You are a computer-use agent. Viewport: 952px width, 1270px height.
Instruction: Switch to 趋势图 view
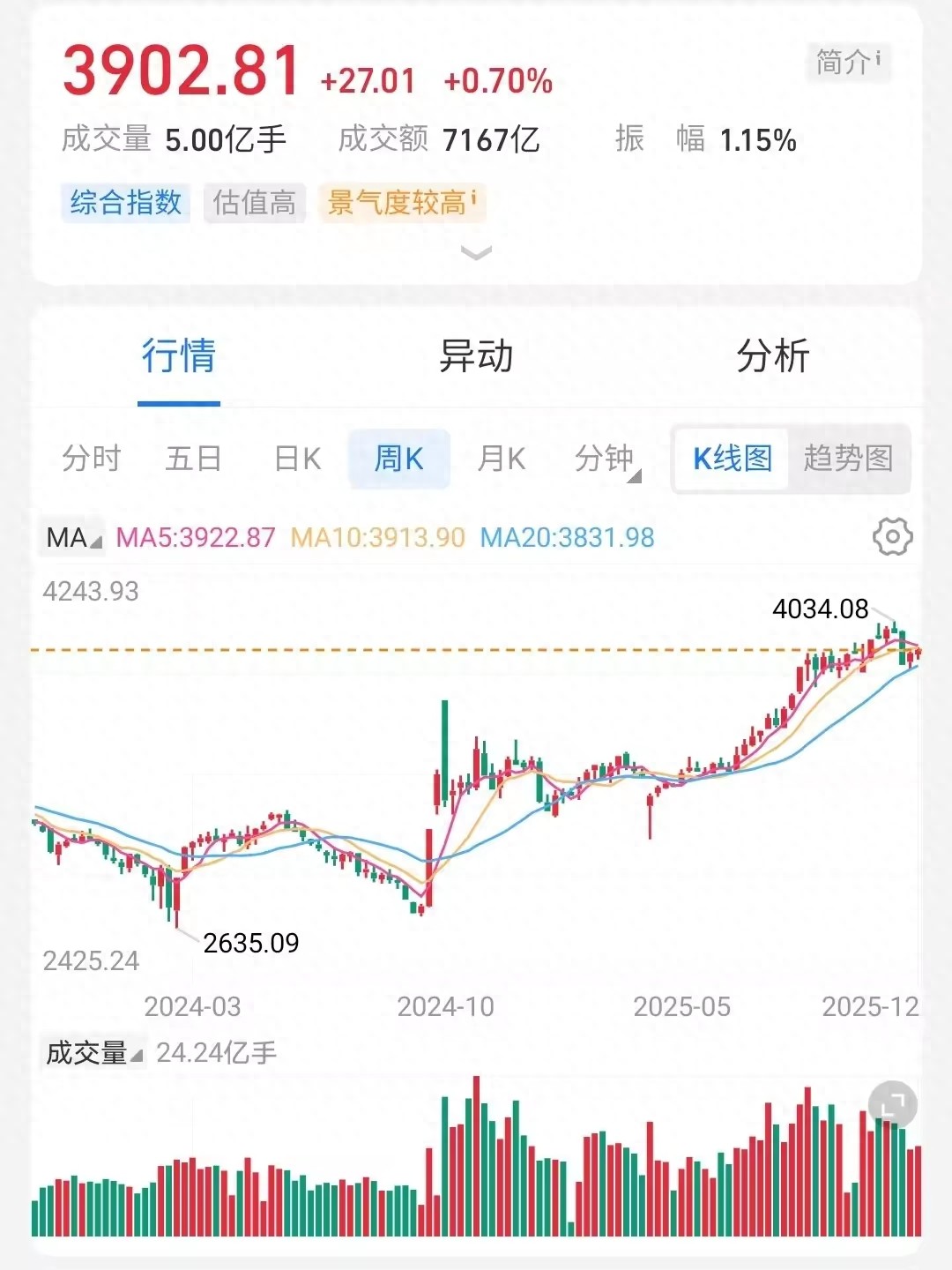[x=848, y=459]
